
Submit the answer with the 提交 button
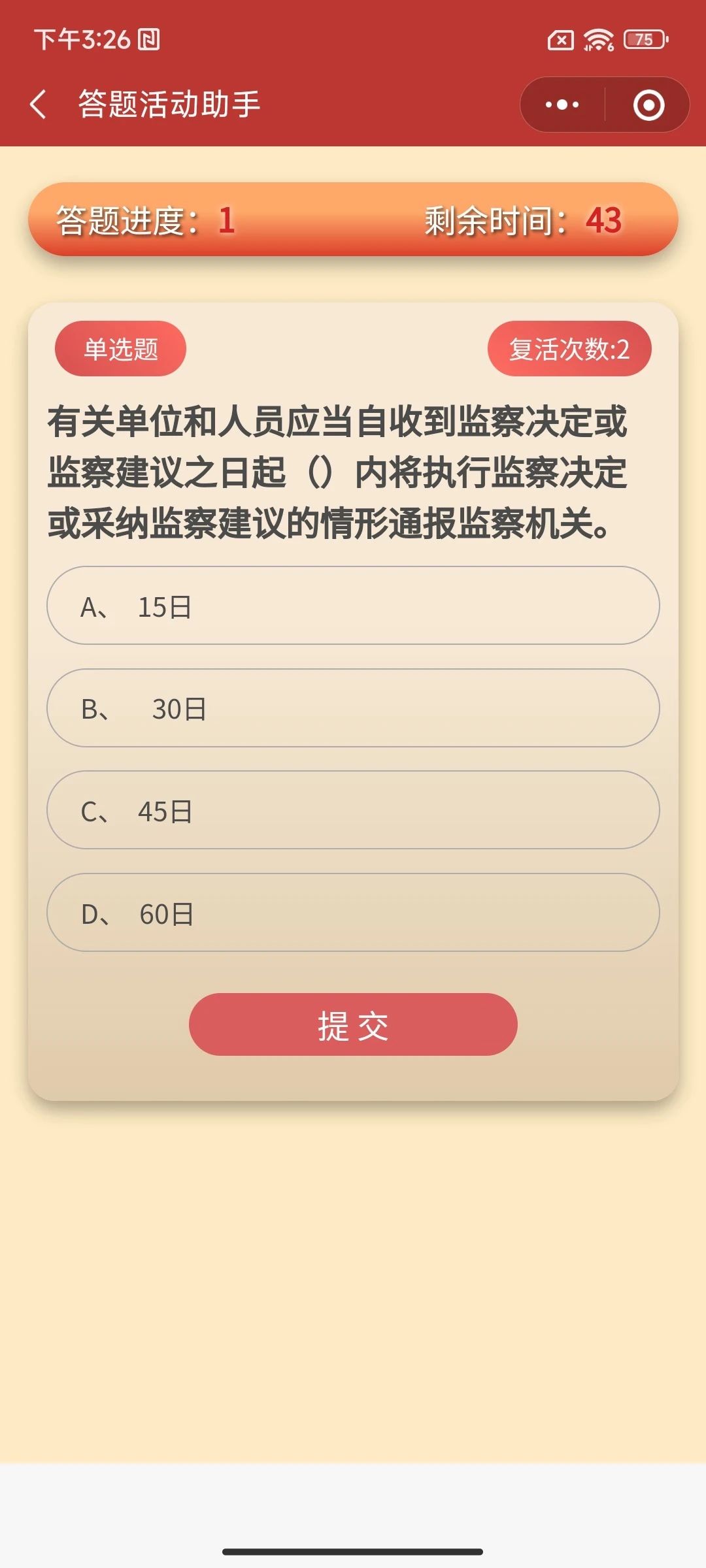[x=353, y=1024]
